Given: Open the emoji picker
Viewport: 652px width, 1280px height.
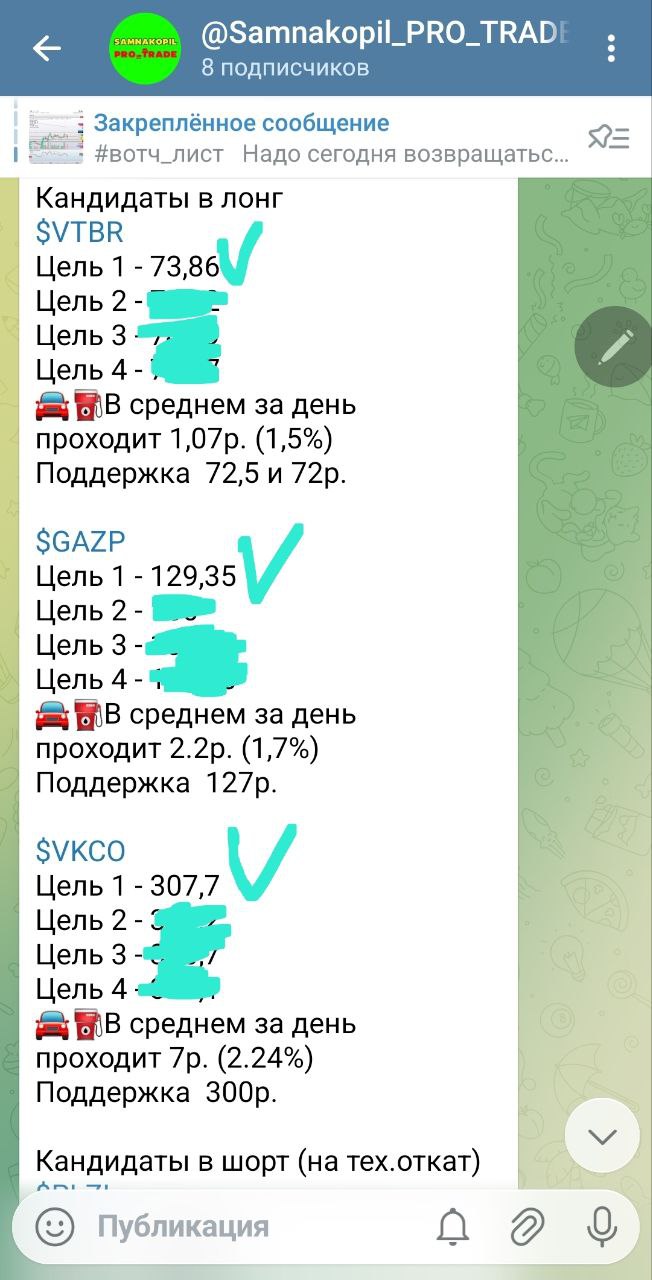Looking at the screenshot, I should click(x=54, y=1226).
